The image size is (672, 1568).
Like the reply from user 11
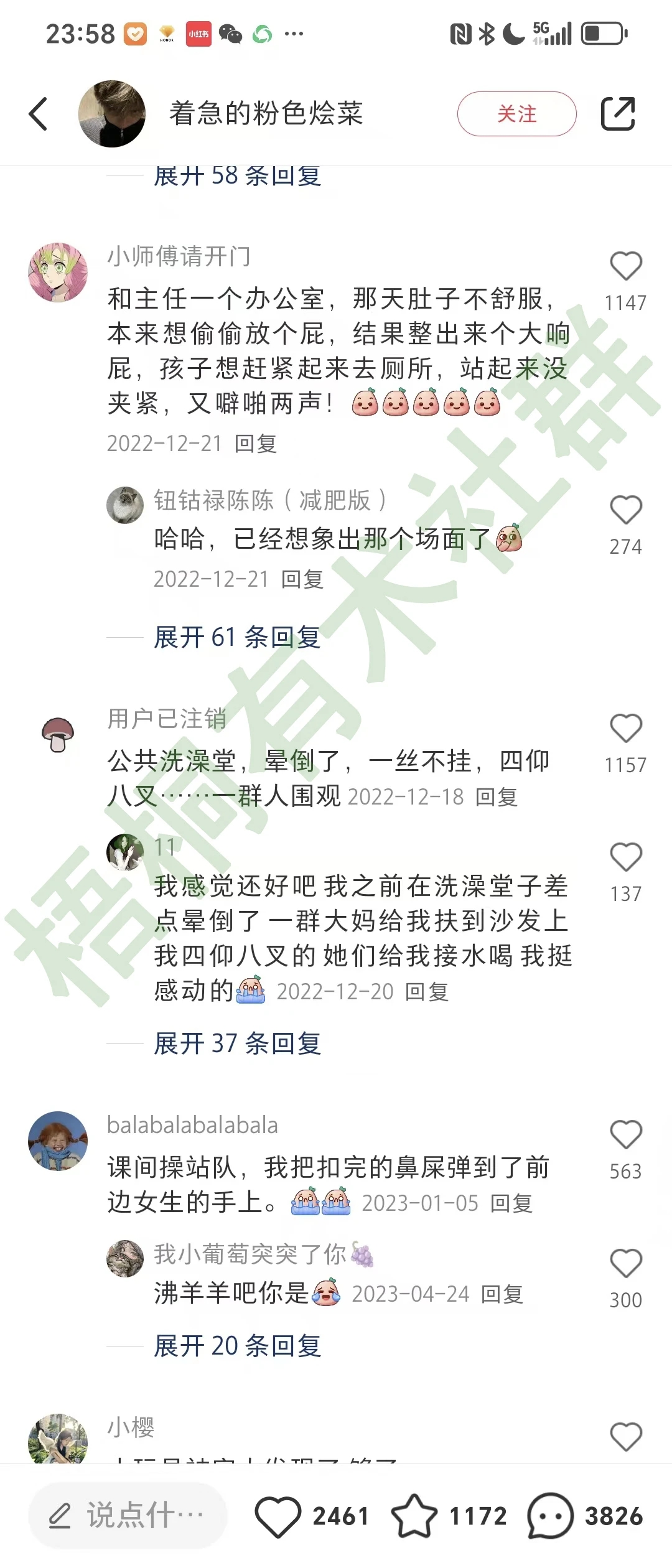[x=625, y=857]
